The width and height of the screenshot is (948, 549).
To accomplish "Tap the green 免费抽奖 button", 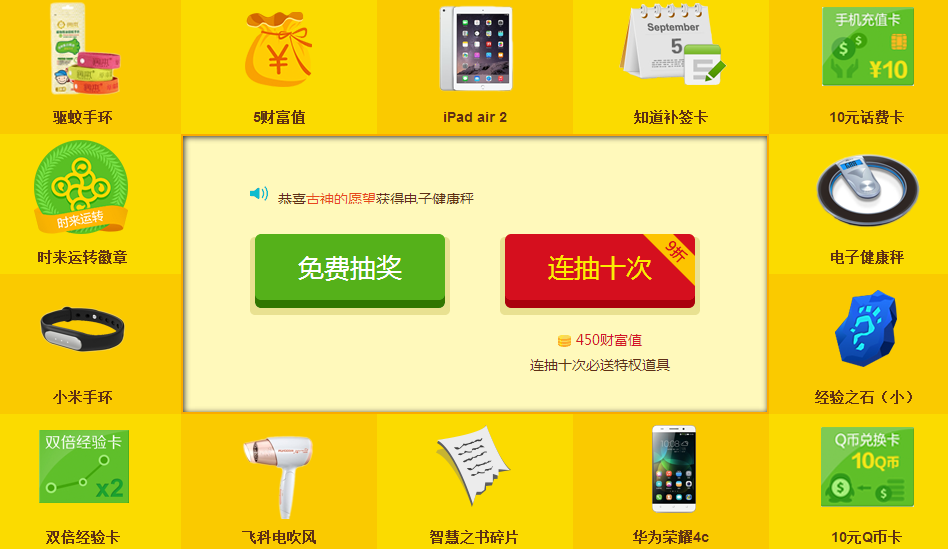I will pos(349,269).
